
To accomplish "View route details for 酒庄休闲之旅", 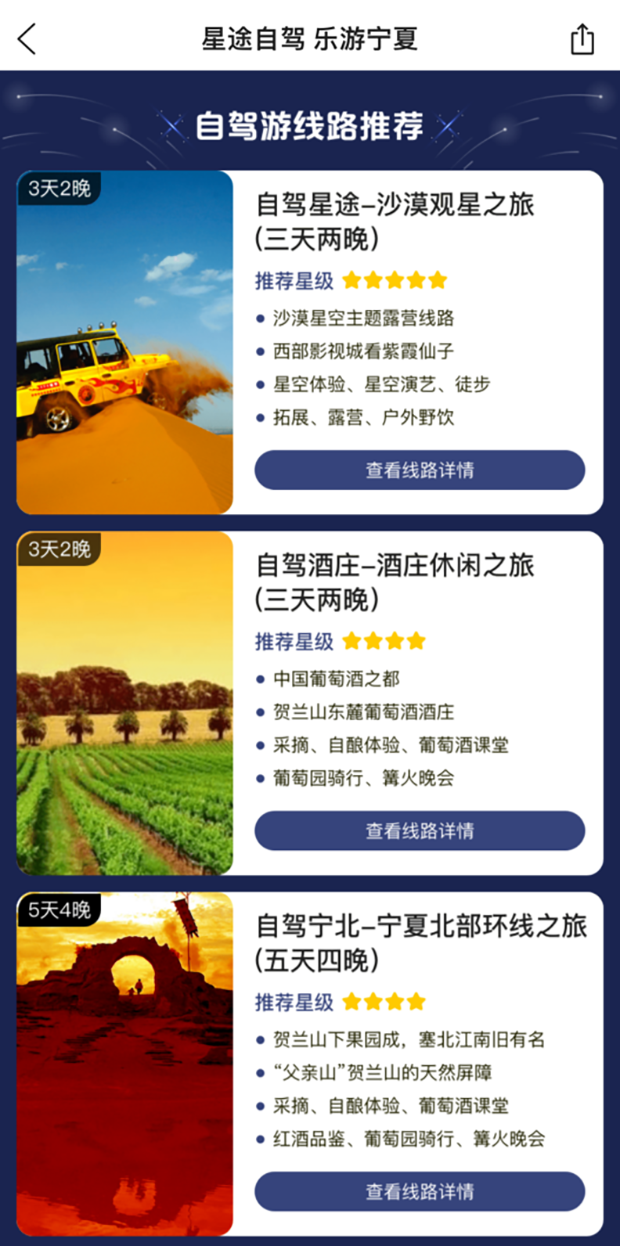I will point(419,831).
